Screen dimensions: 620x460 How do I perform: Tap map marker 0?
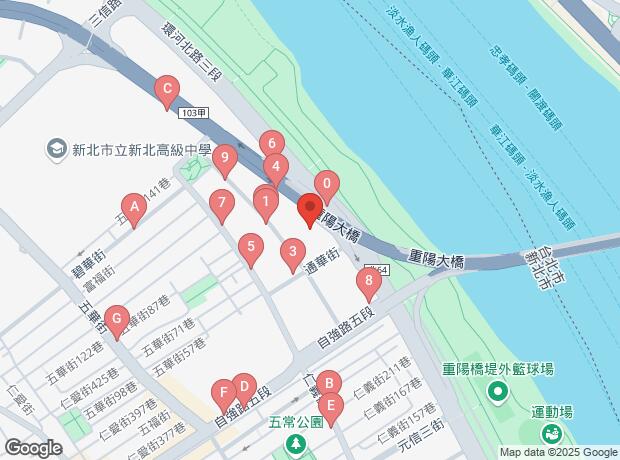click(327, 188)
